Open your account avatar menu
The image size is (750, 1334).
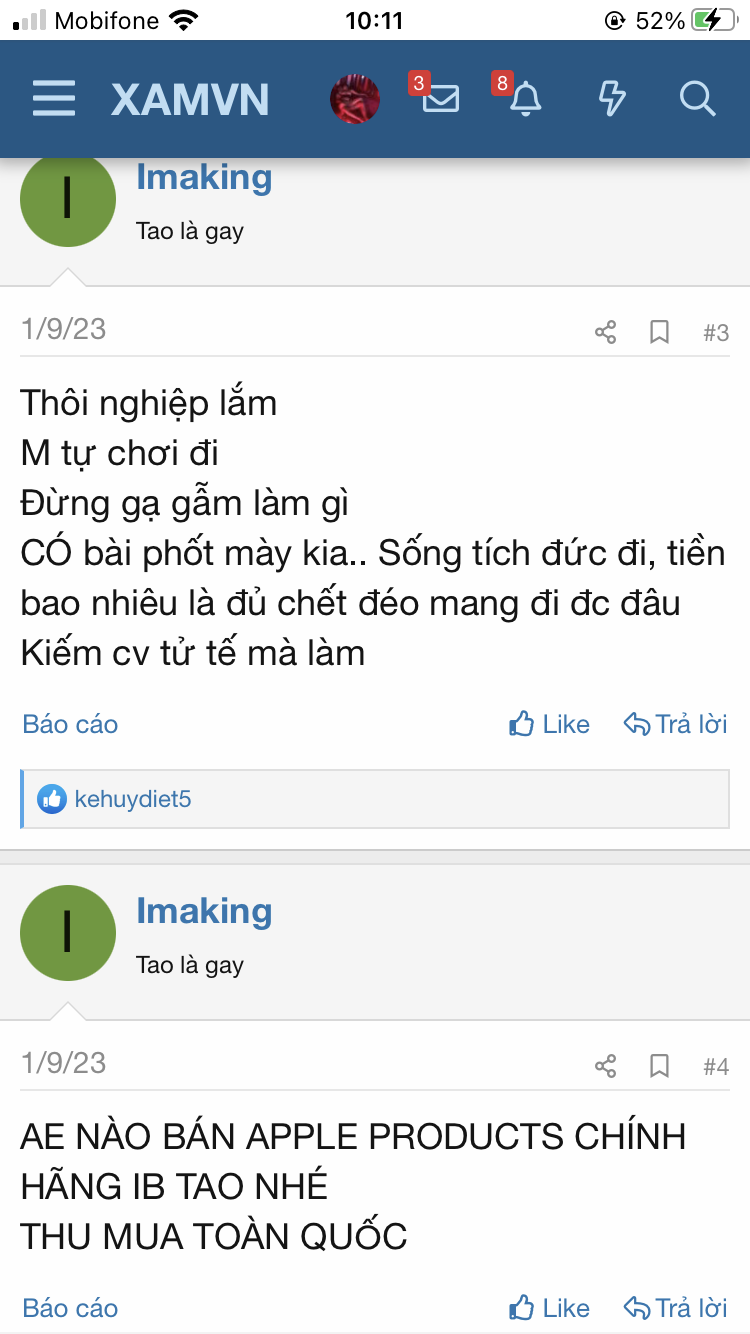[x=354, y=99]
